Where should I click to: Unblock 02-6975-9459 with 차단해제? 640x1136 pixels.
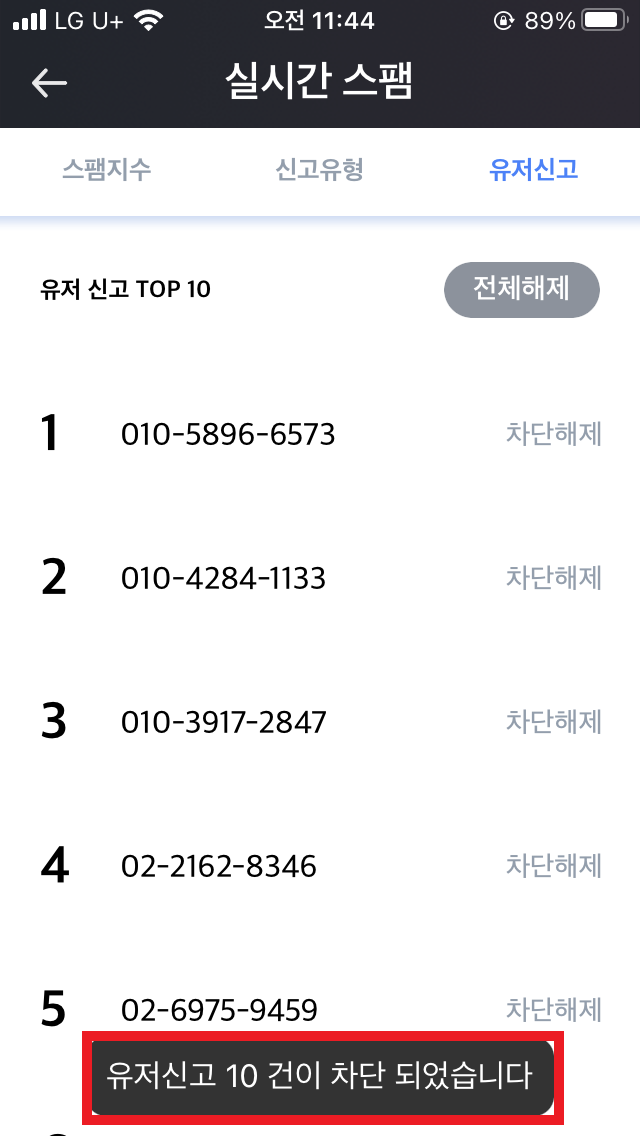tap(554, 1009)
